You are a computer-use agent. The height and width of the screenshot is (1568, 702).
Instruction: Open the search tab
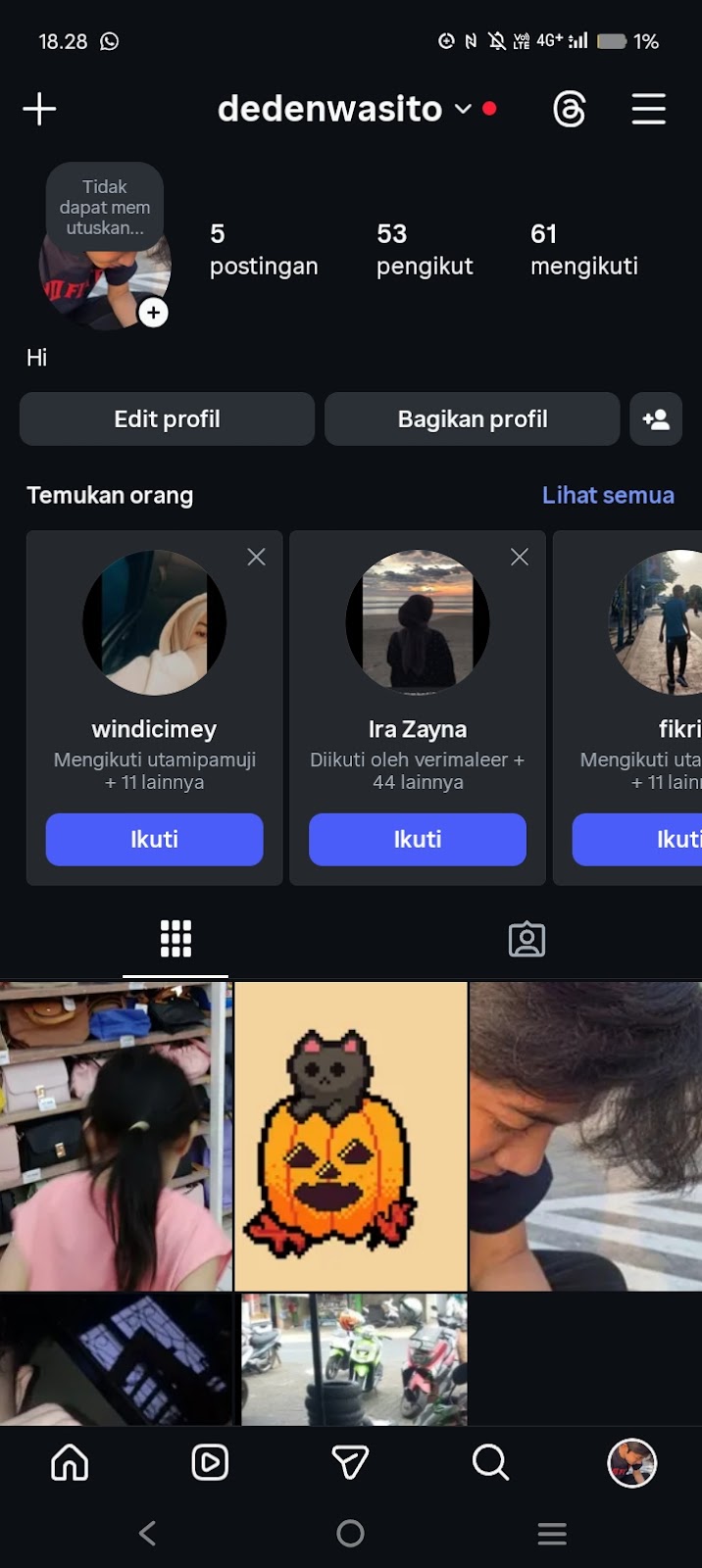(490, 1463)
